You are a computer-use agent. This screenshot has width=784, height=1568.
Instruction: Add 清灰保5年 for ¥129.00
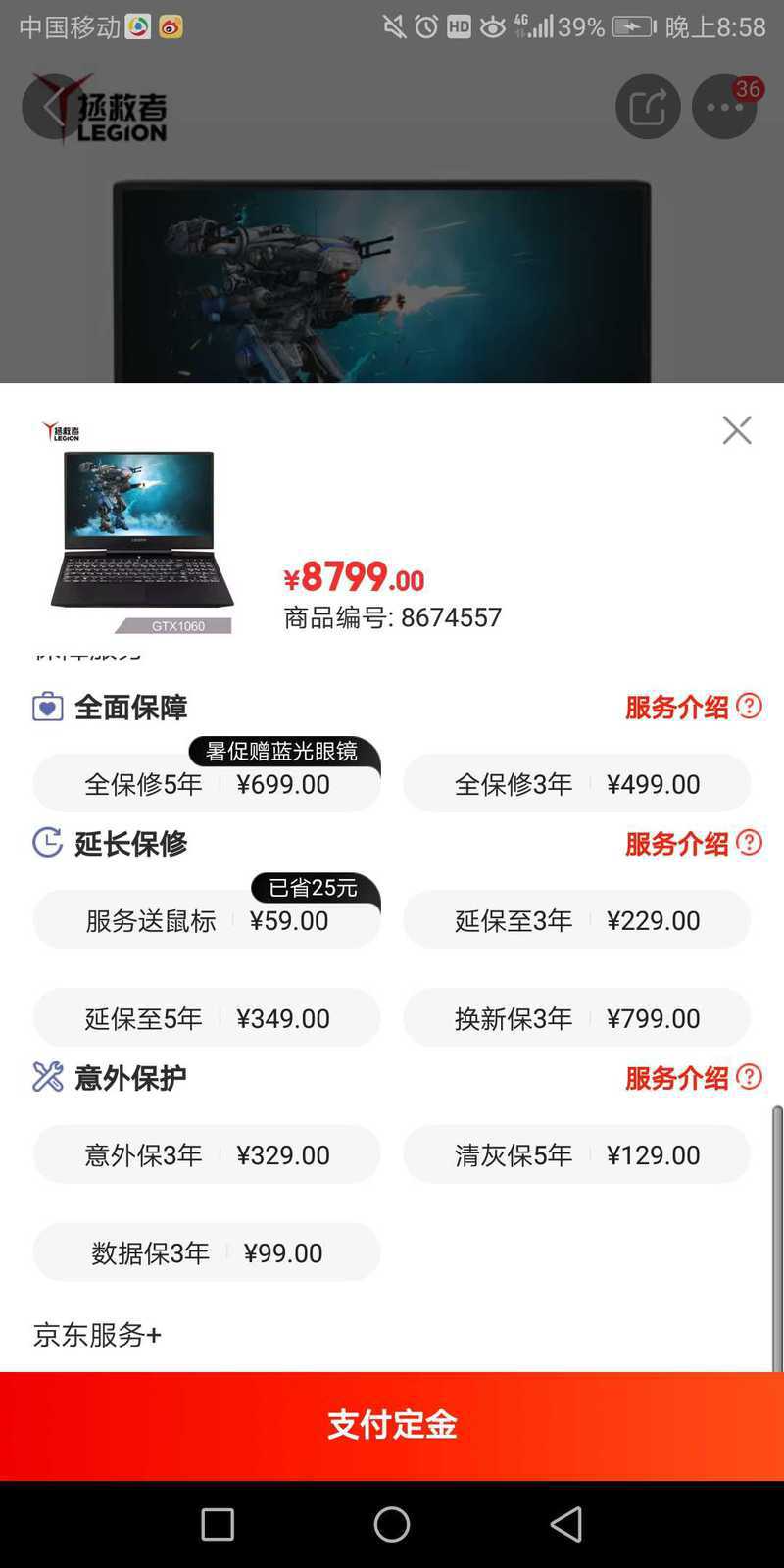[x=576, y=1154]
